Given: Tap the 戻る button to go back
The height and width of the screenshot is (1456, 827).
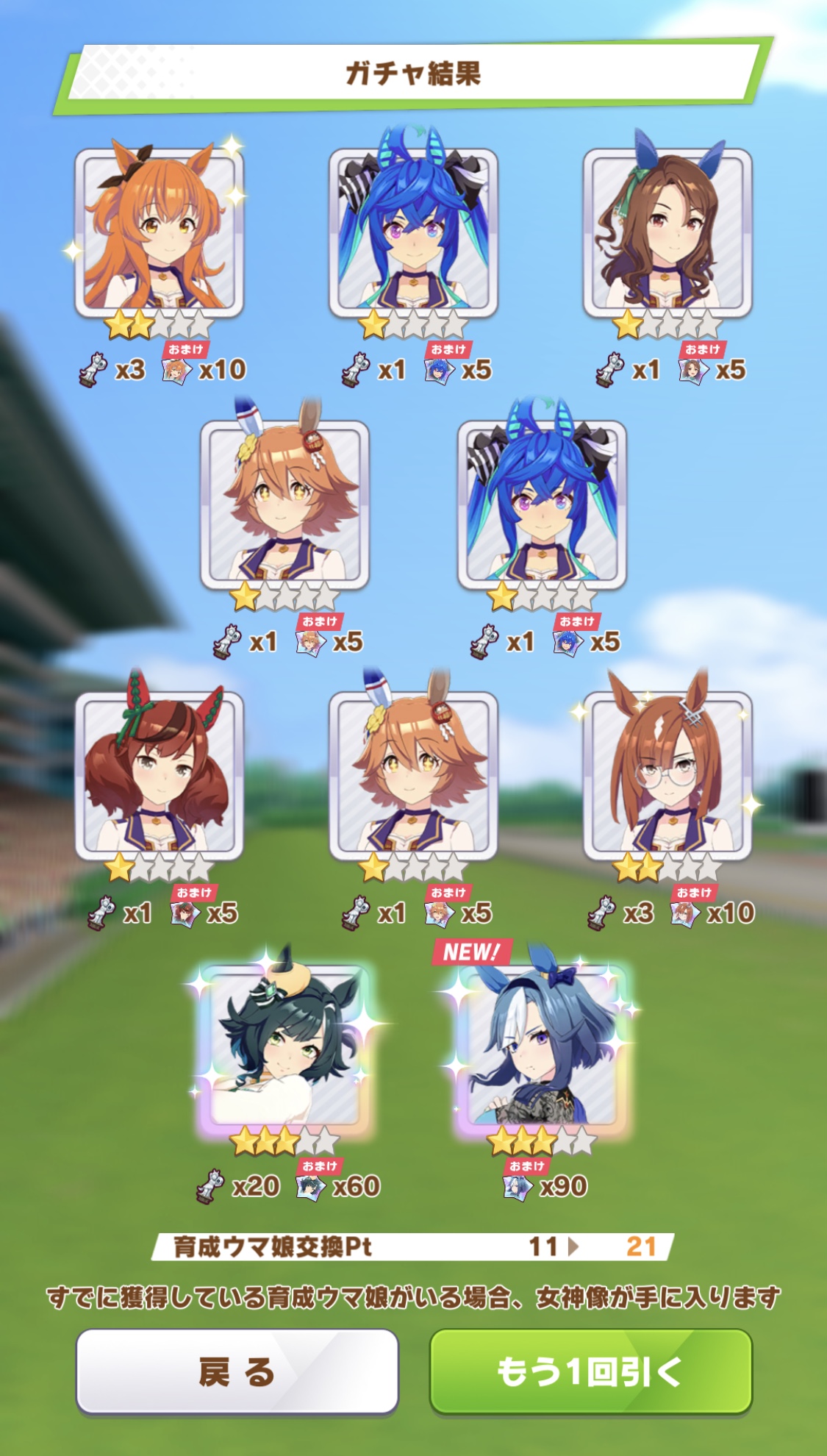Looking at the screenshot, I should [x=237, y=1371].
